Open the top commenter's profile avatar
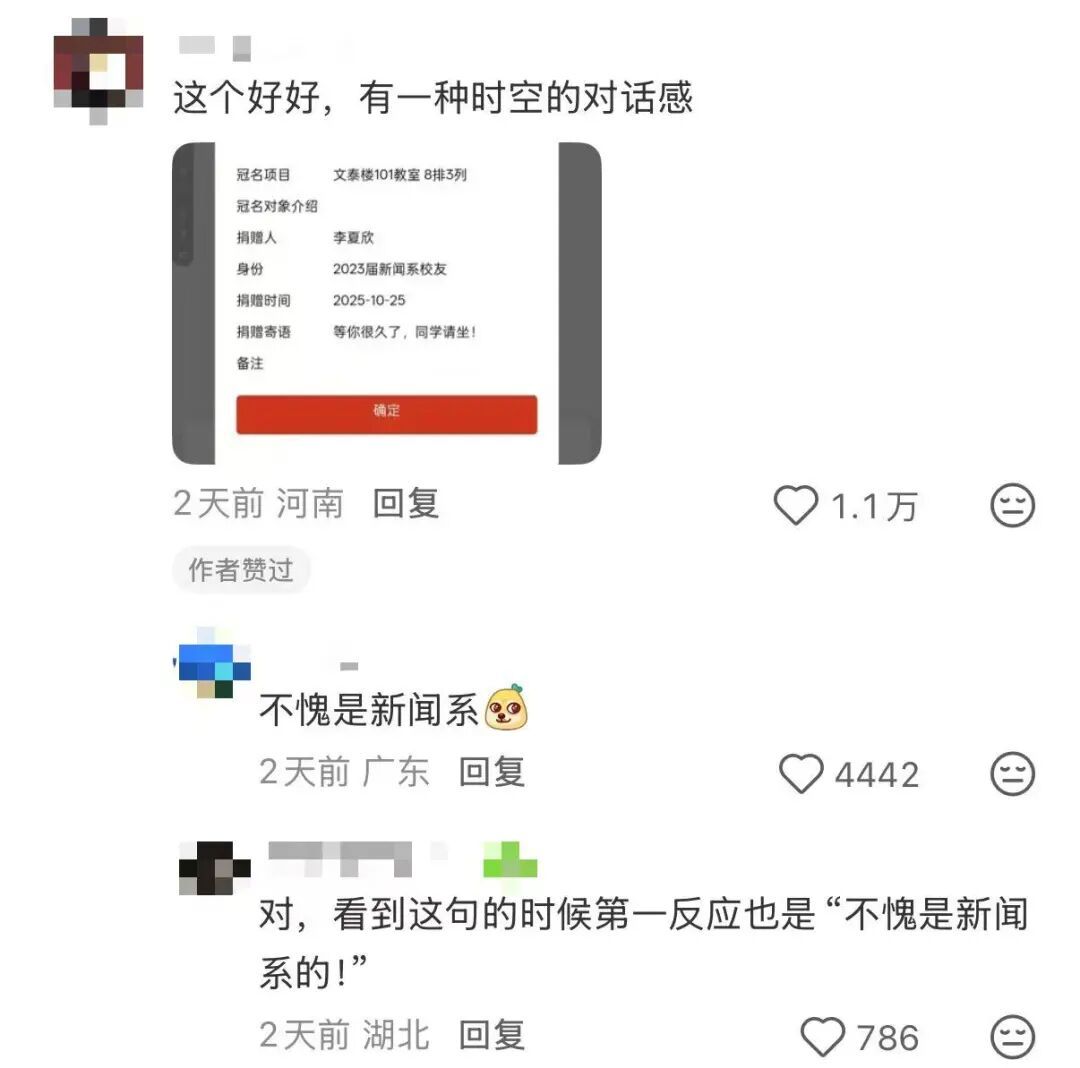Viewport: 1080px width, 1068px height. (x=97, y=69)
